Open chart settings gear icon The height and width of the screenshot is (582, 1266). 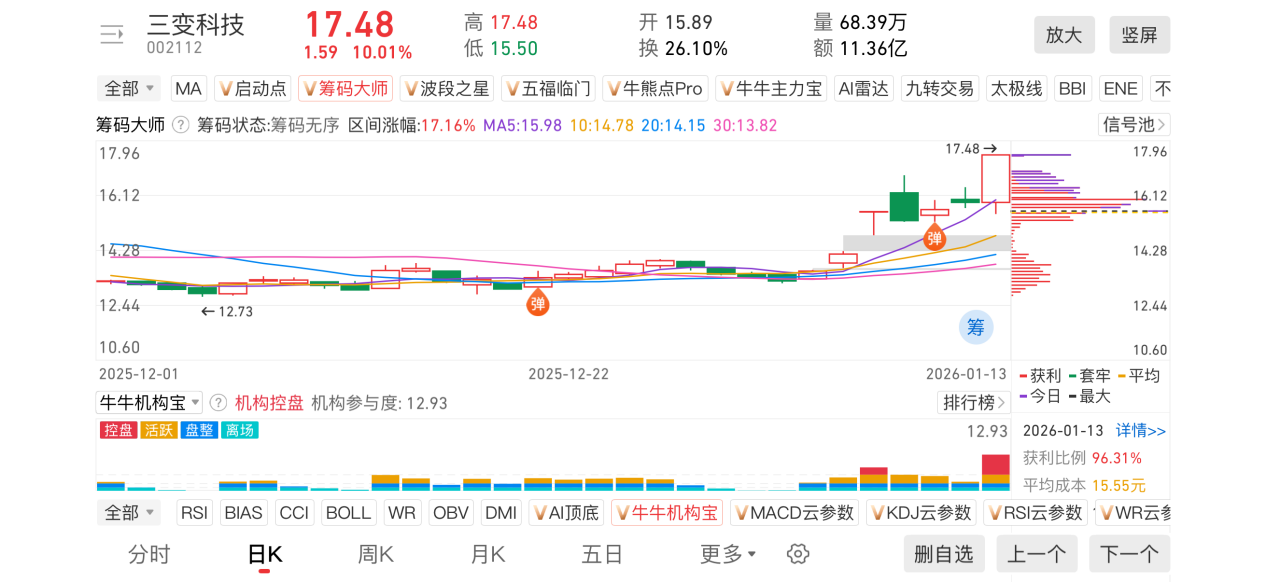pyautogui.click(x=797, y=554)
